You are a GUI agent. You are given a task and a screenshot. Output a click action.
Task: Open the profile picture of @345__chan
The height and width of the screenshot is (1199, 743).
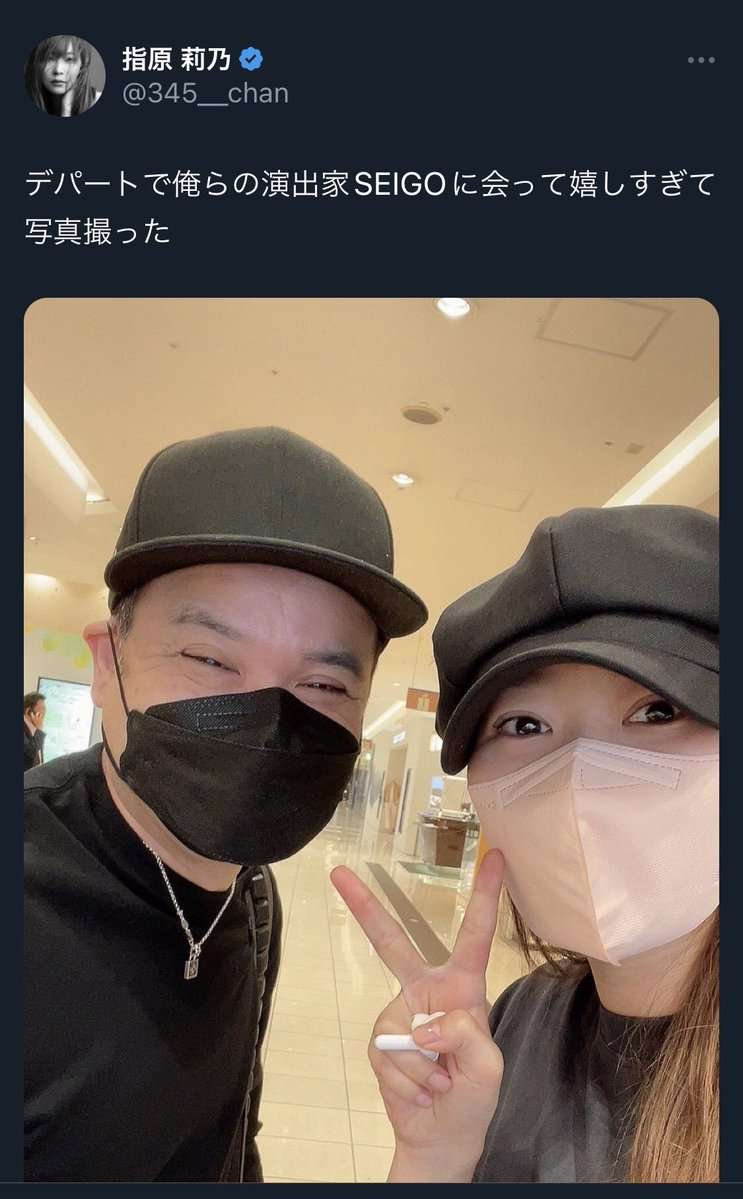click(x=64, y=75)
